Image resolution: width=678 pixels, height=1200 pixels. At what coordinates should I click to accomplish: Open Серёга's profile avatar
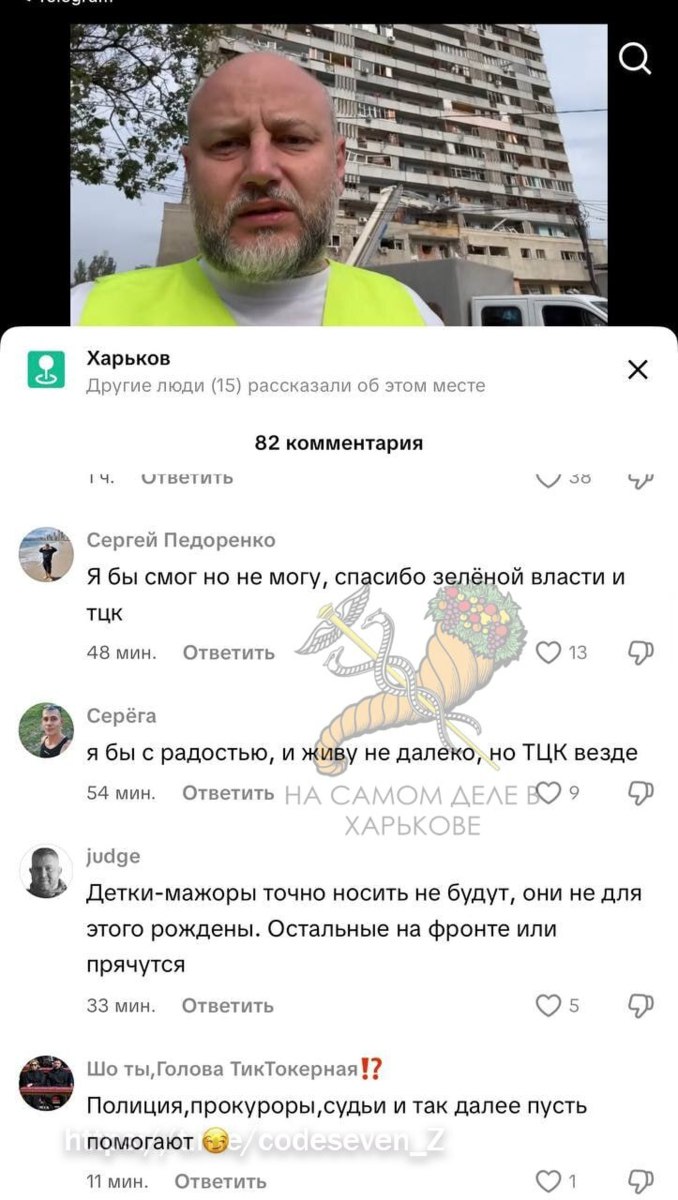(x=46, y=730)
